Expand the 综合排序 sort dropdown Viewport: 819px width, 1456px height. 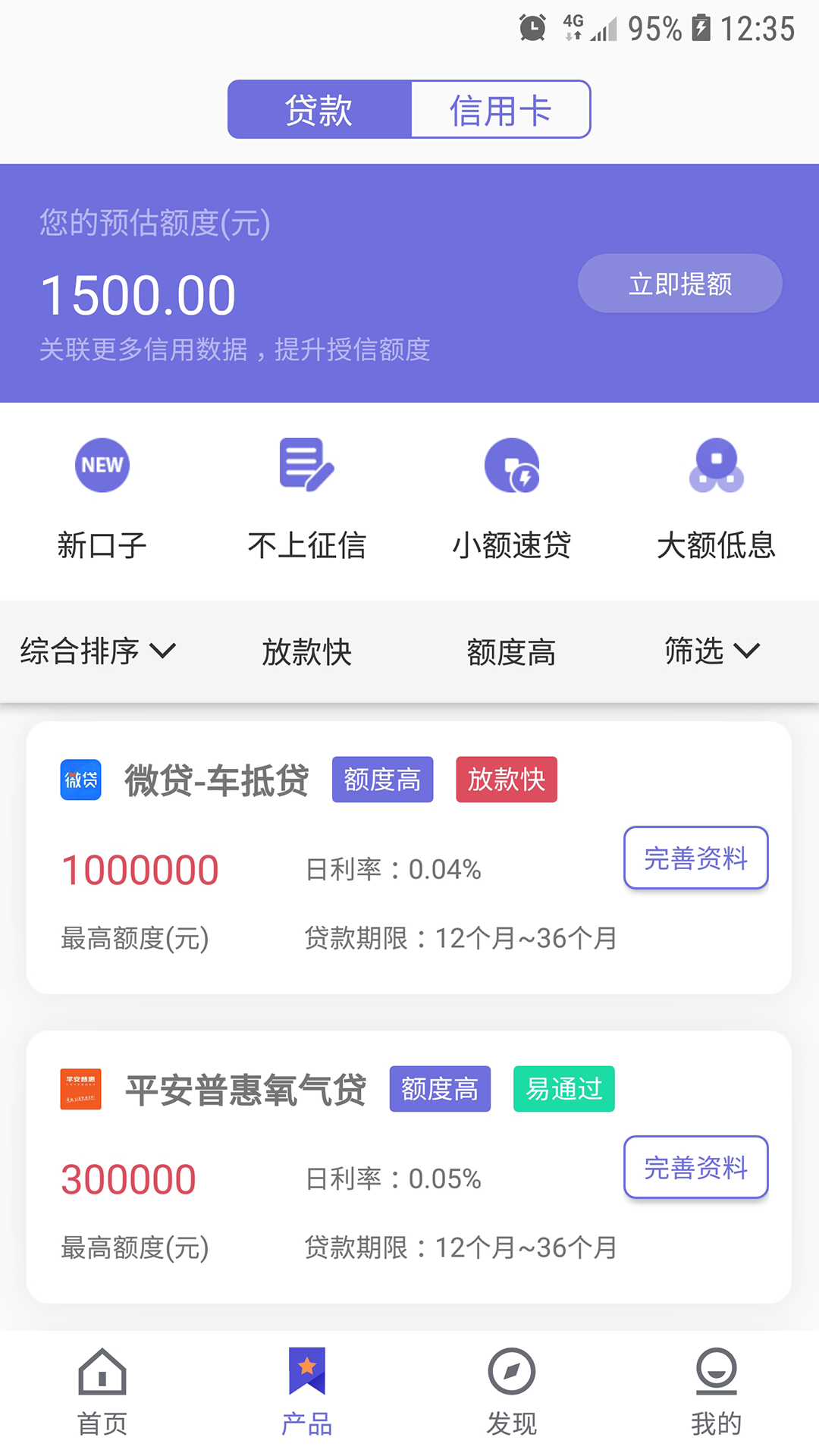[x=98, y=651]
